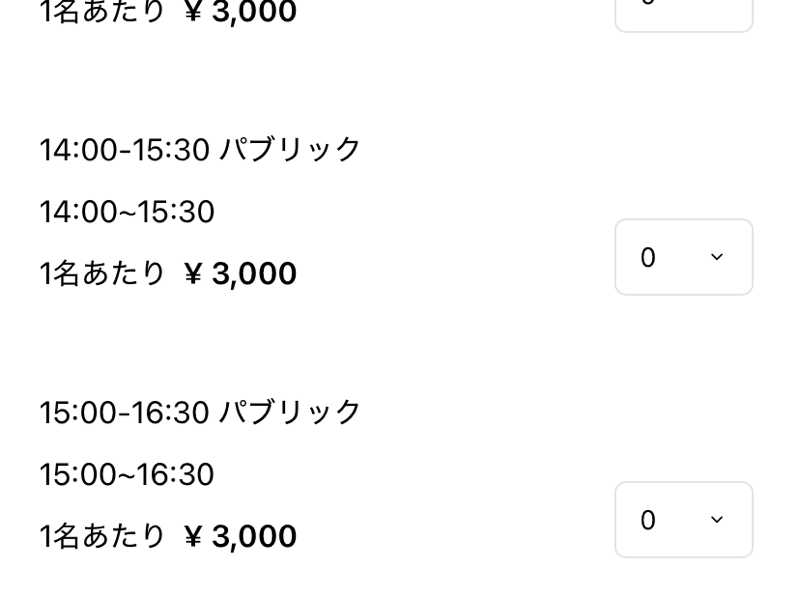This screenshot has height=600, width=800.
Task: Select ticket count for 15:00-16:30 パブリック
Action: 683,520
